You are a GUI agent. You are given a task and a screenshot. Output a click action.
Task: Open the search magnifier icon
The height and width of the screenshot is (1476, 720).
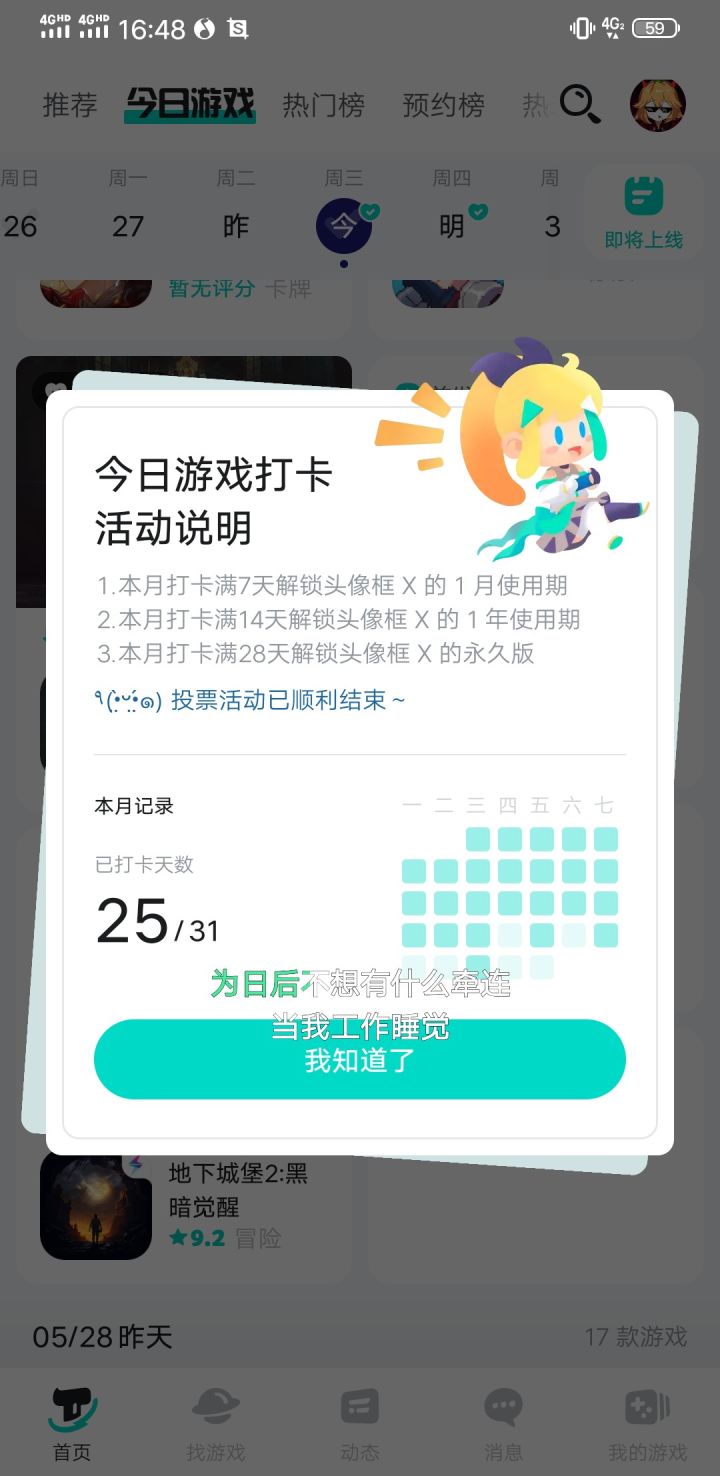pos(578,104)
